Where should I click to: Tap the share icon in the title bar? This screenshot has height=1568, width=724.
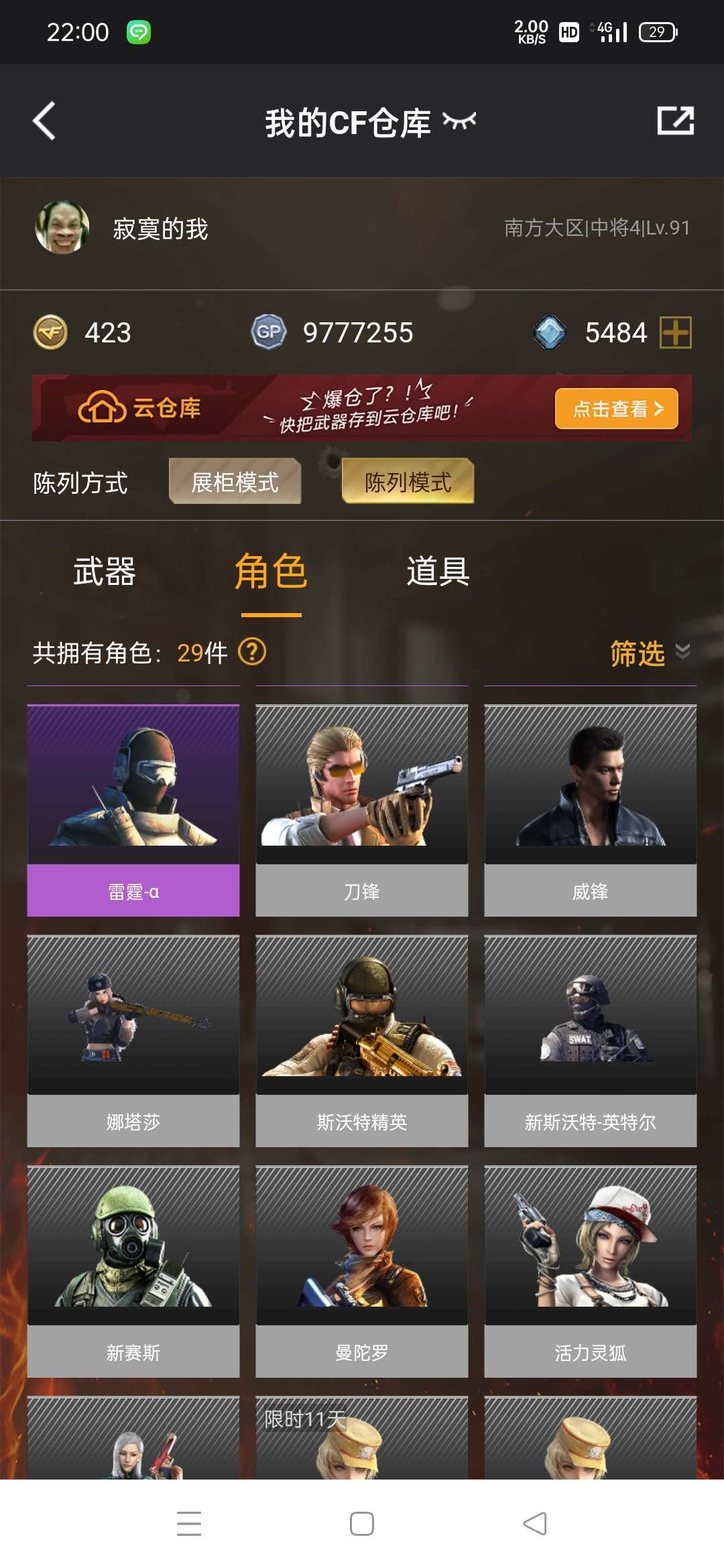click(x=675, y=121)
